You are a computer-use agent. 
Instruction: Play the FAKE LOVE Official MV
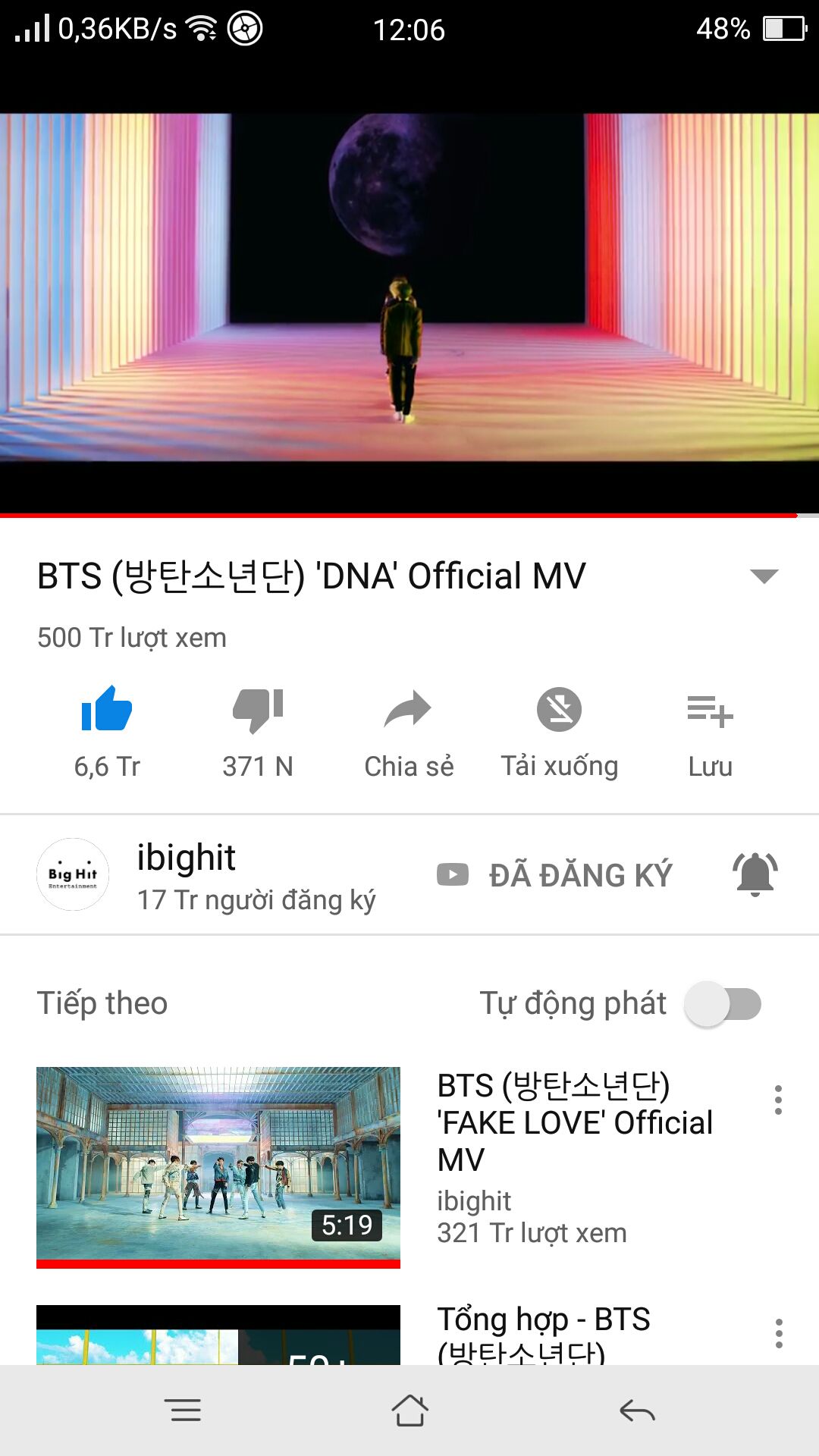tap(218, 1168)
